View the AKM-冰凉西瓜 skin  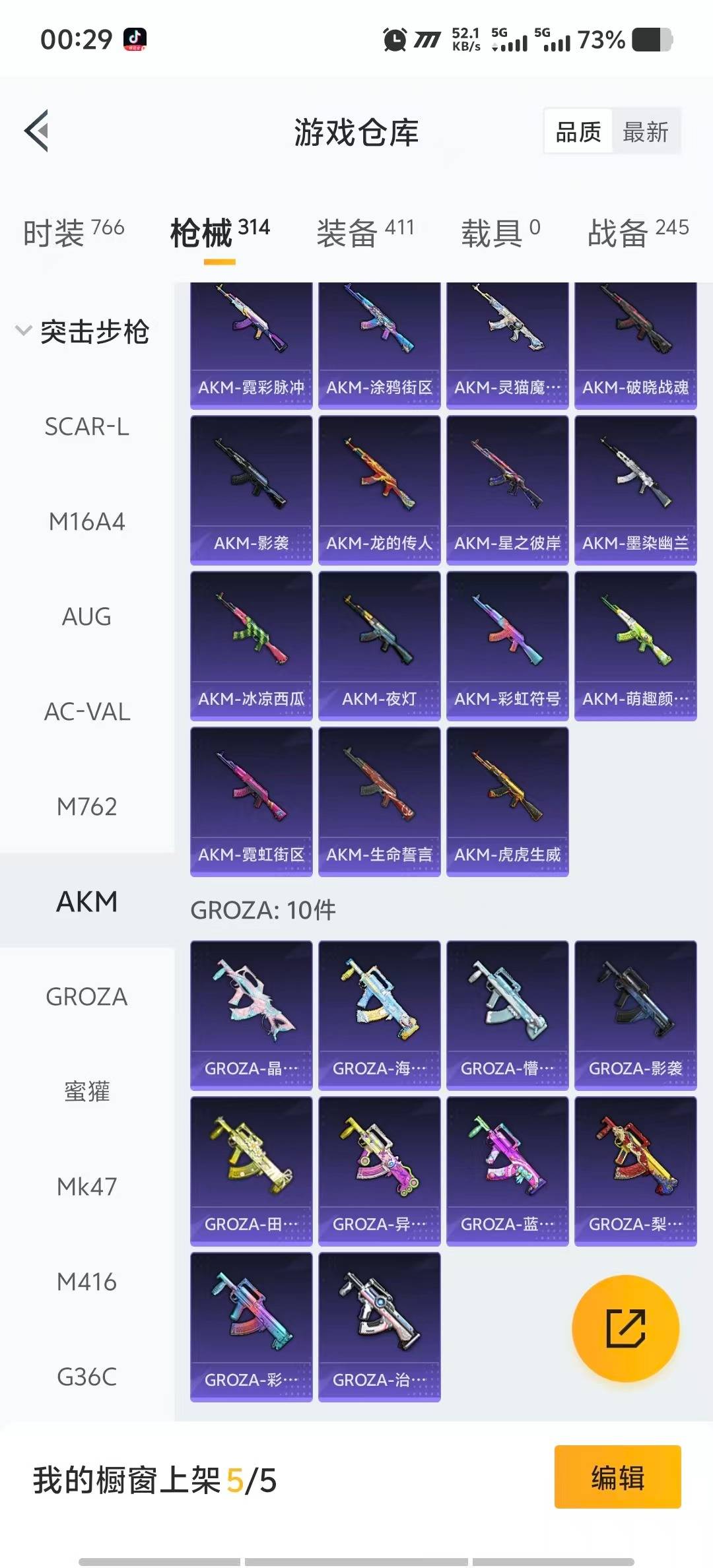251,643
